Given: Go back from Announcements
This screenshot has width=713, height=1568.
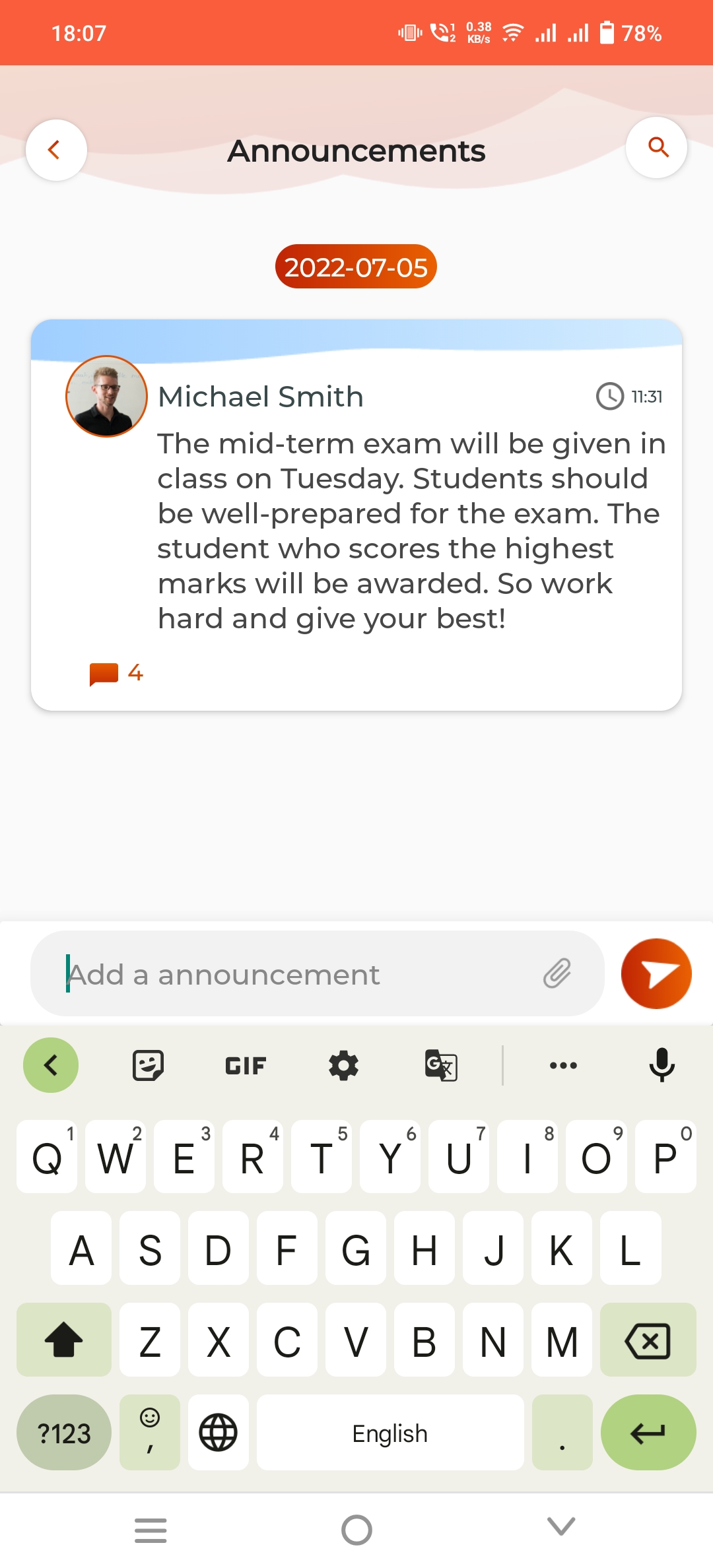Looking at the screenshot, I should 56,150.
